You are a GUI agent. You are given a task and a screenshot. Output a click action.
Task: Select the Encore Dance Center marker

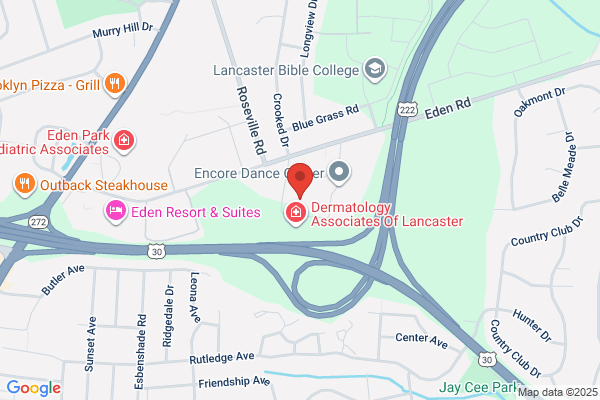(339, 173)
